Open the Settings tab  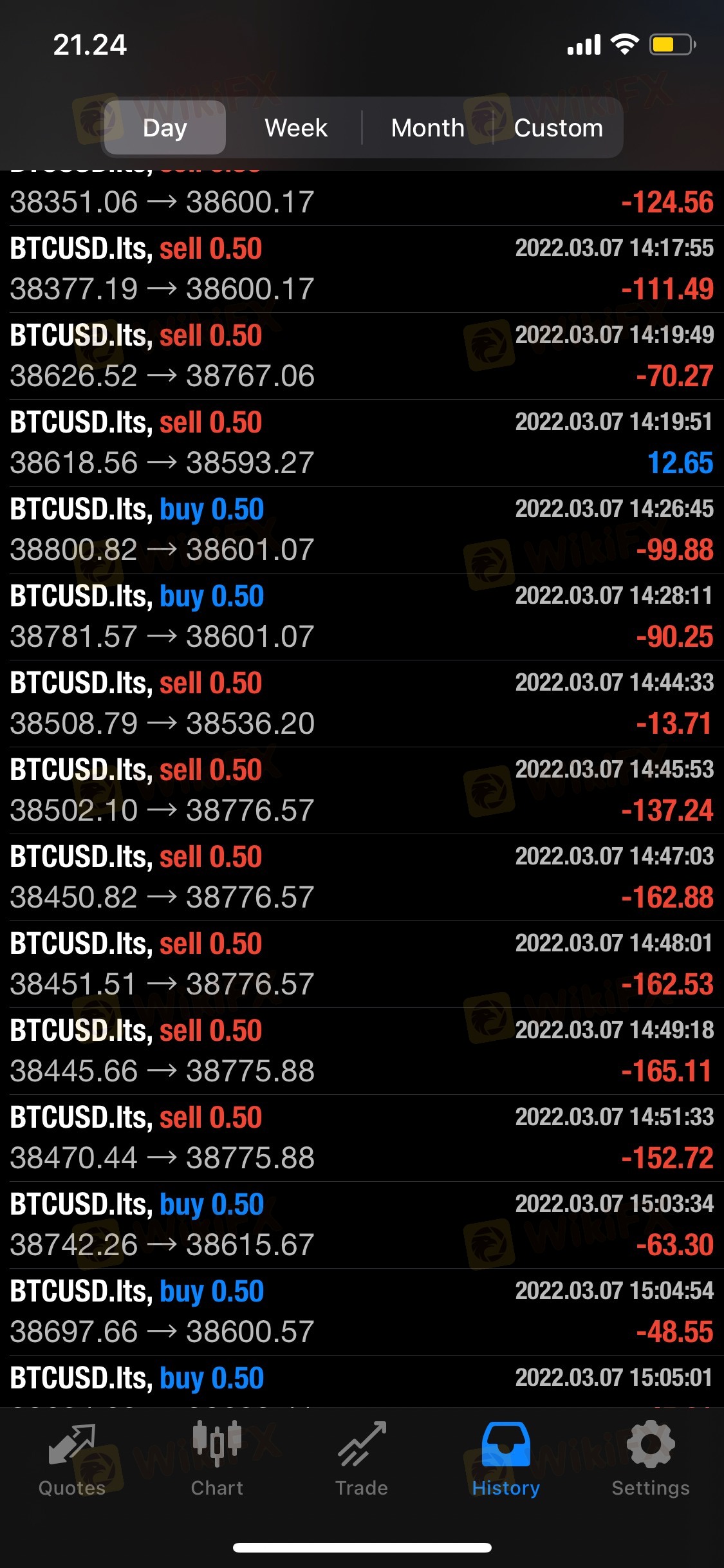tap(651, 1459)
